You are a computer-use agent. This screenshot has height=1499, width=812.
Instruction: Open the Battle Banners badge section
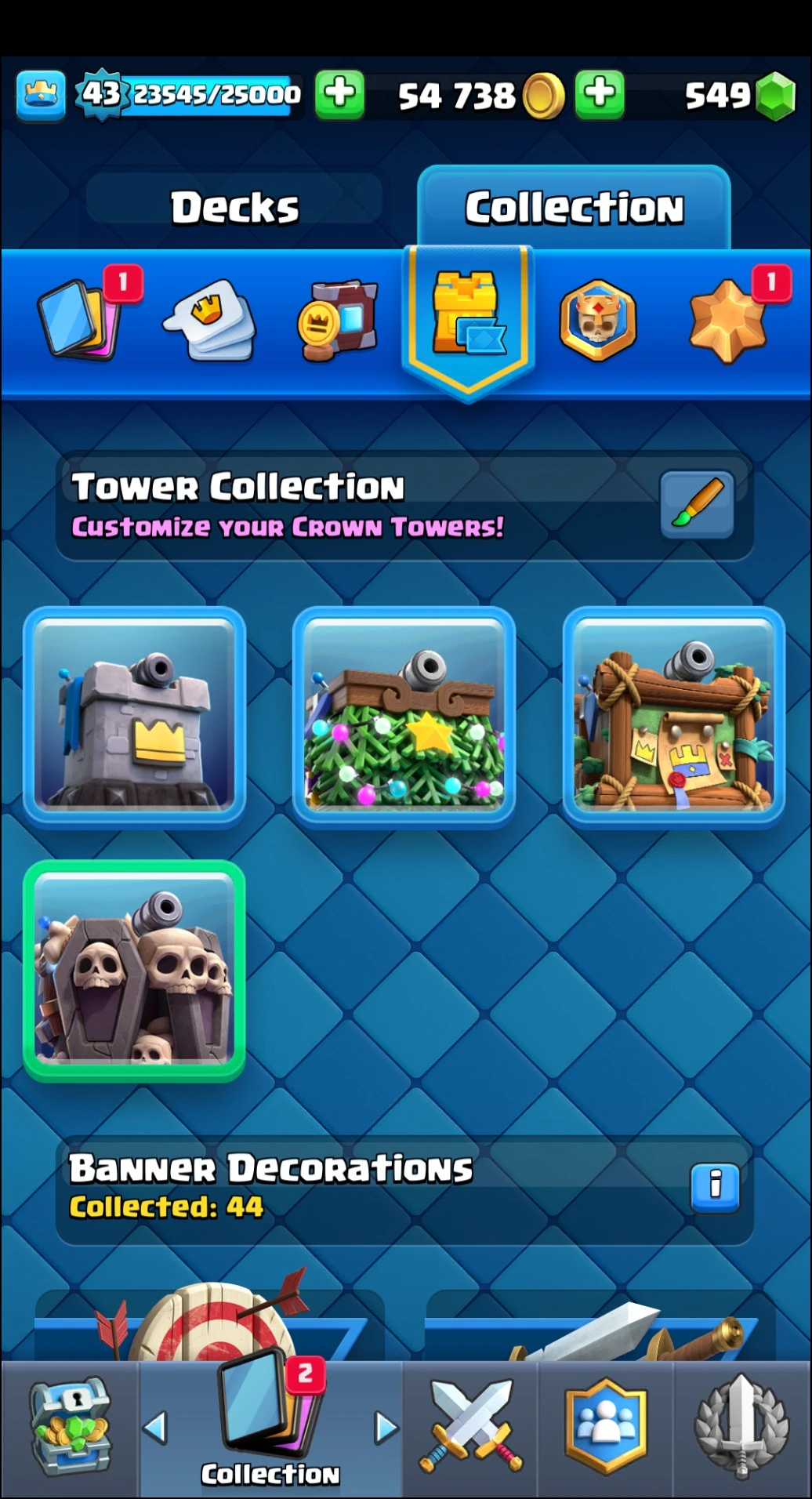pyautogui.click(x=597, y=321)
